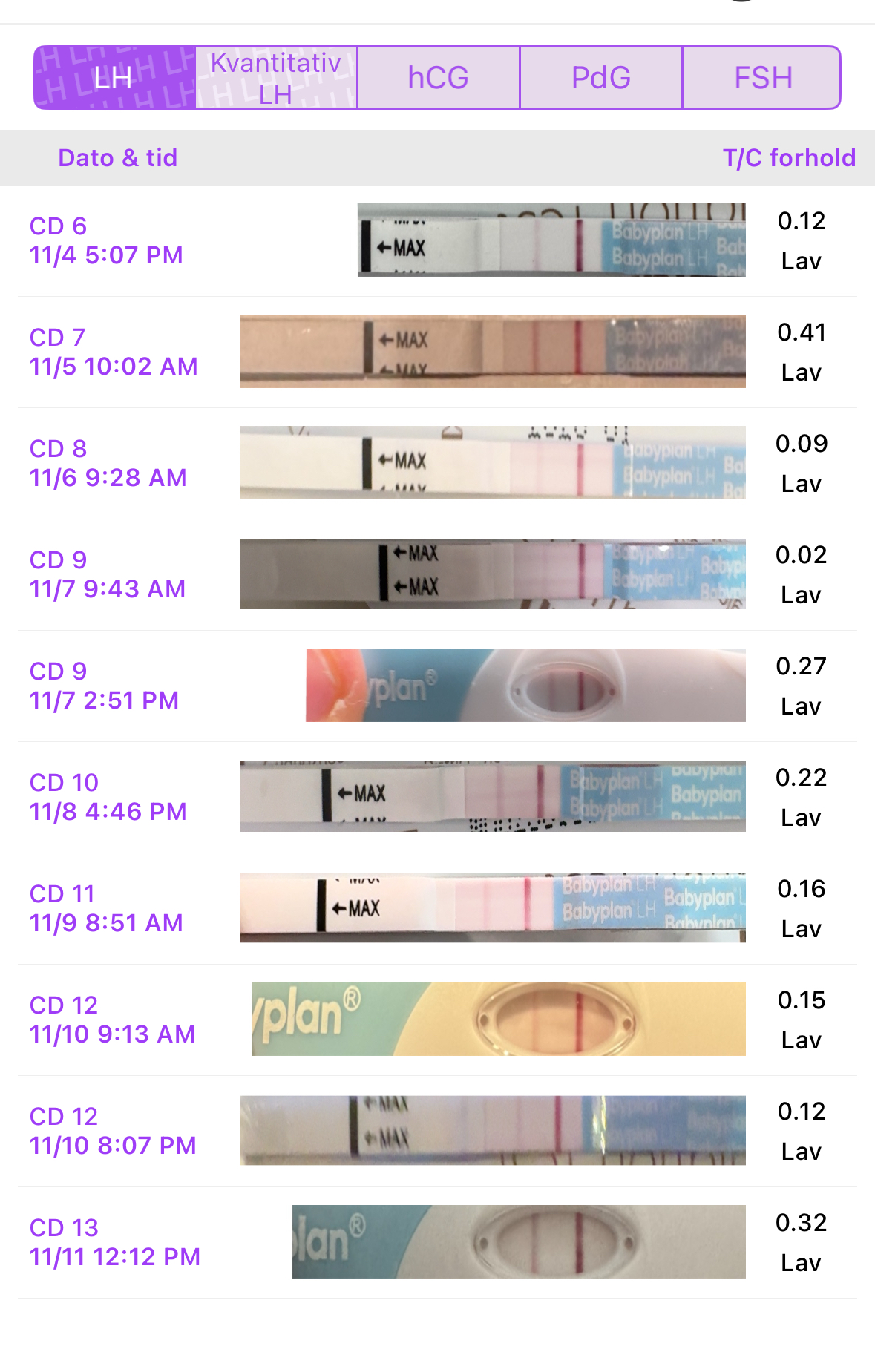Open the CD 7 test from 11/5 10:02 AM
875x1372 pixels.
[x=437, y=352]
